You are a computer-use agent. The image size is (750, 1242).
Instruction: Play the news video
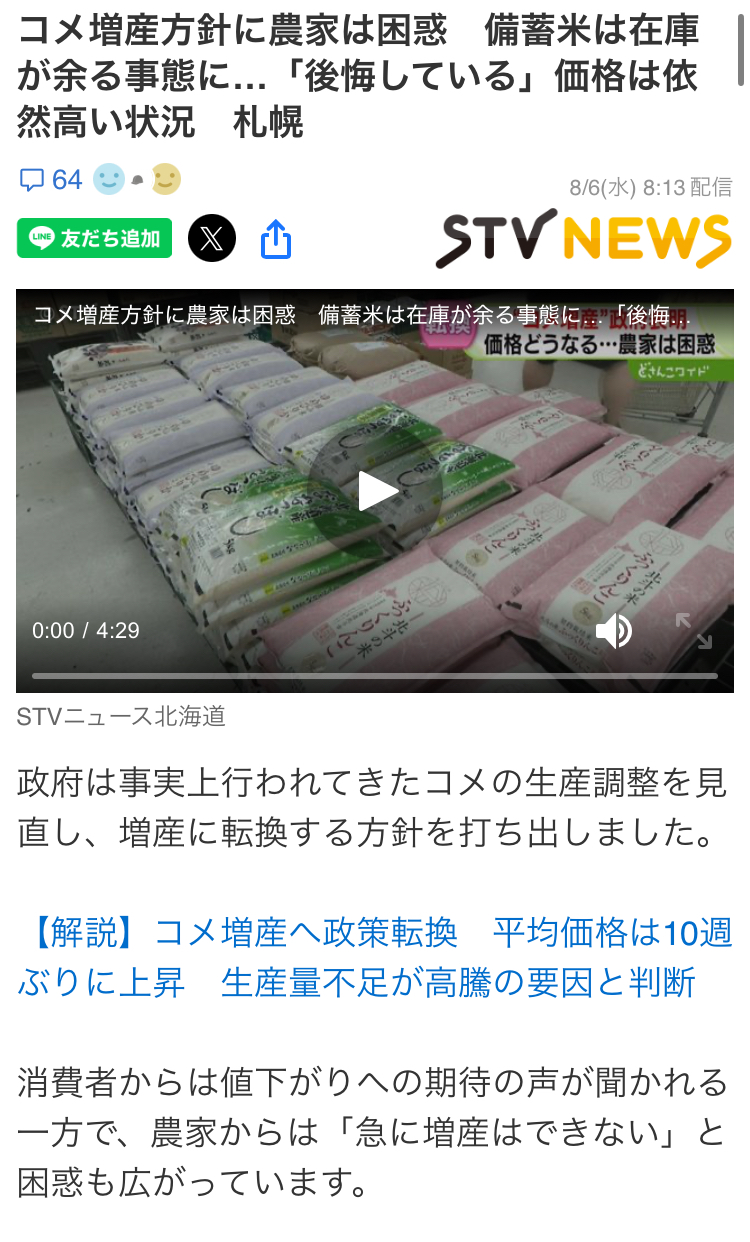coord(376,491)
